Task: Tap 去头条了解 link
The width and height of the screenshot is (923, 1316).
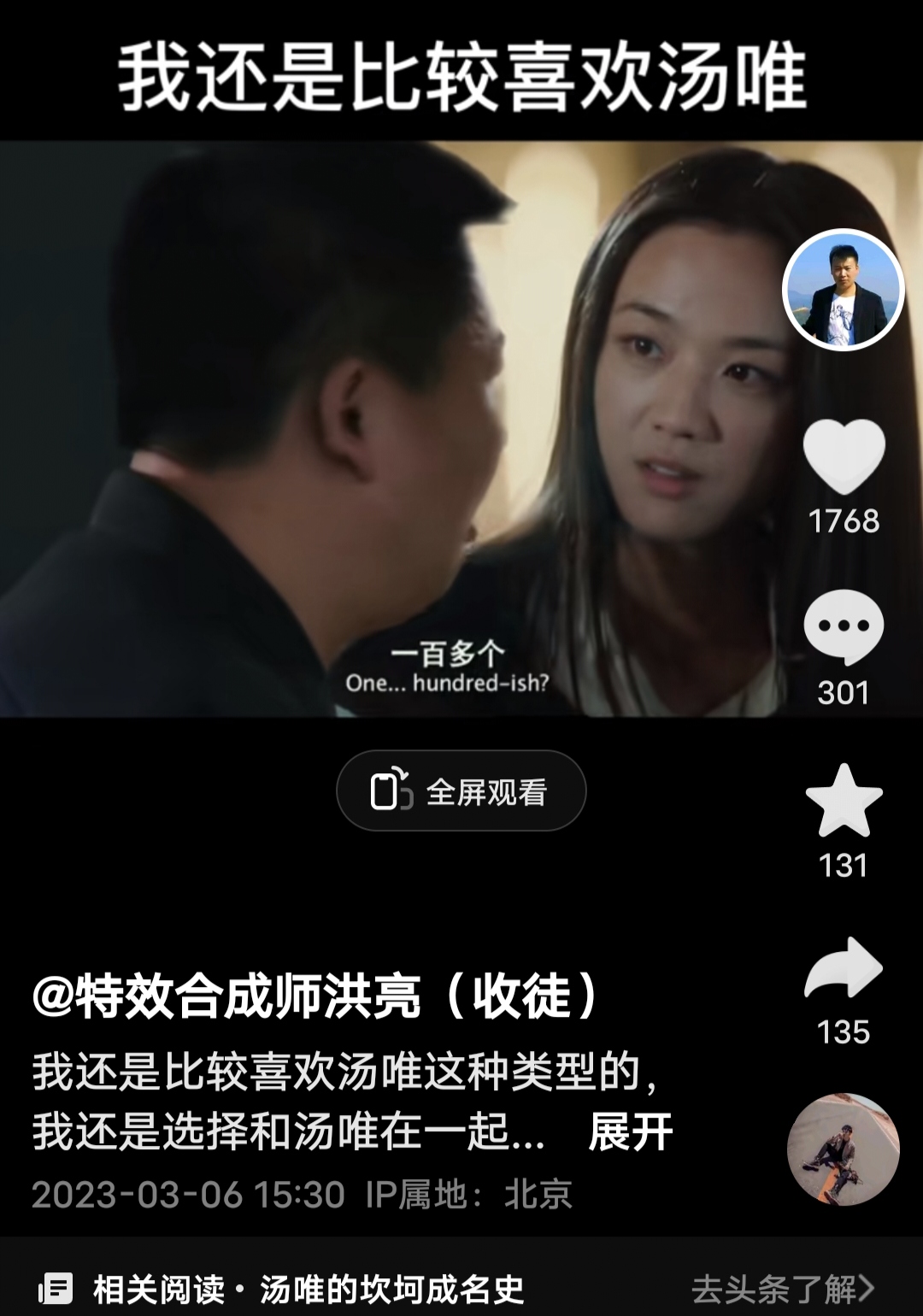Action: [781, 1289]
